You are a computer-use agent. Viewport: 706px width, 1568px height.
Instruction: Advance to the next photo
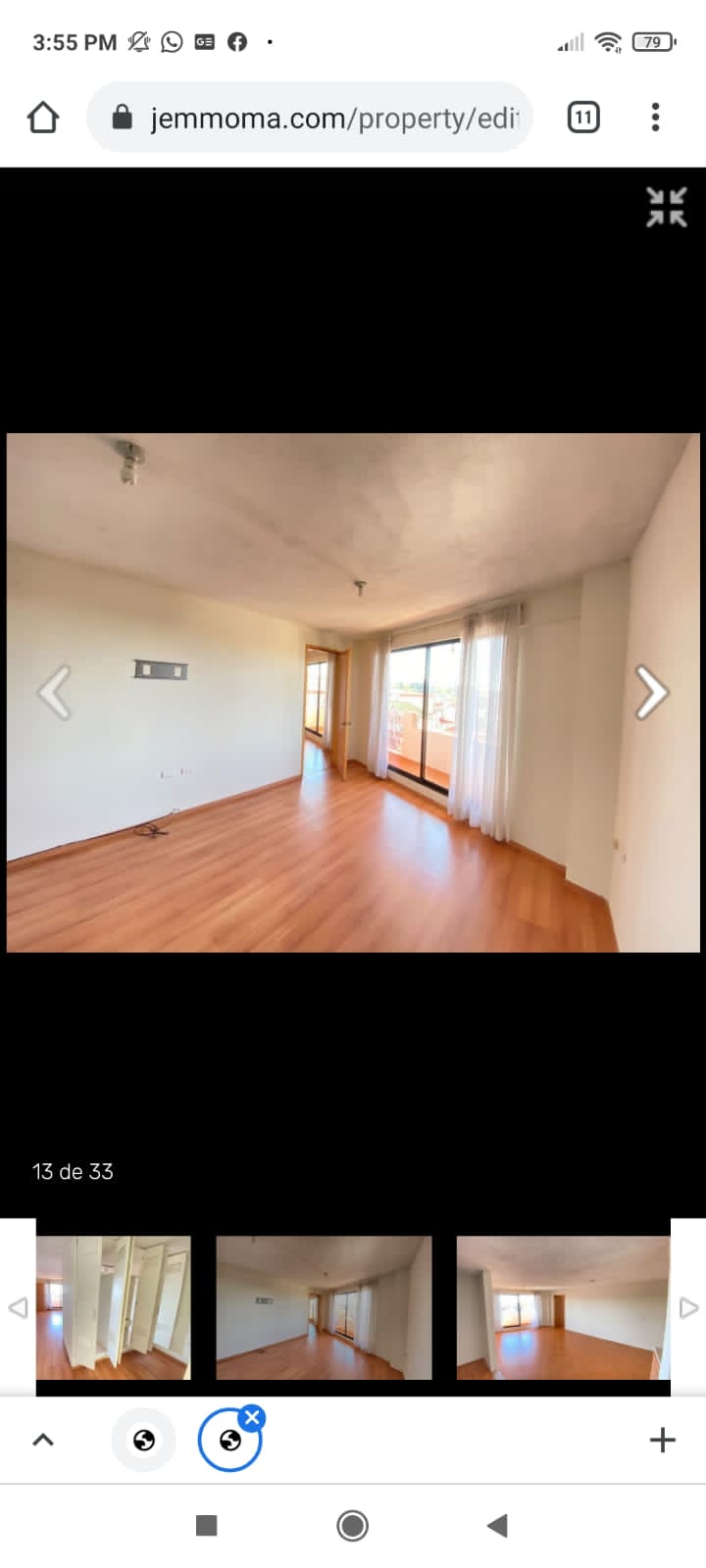pos(651,692)
